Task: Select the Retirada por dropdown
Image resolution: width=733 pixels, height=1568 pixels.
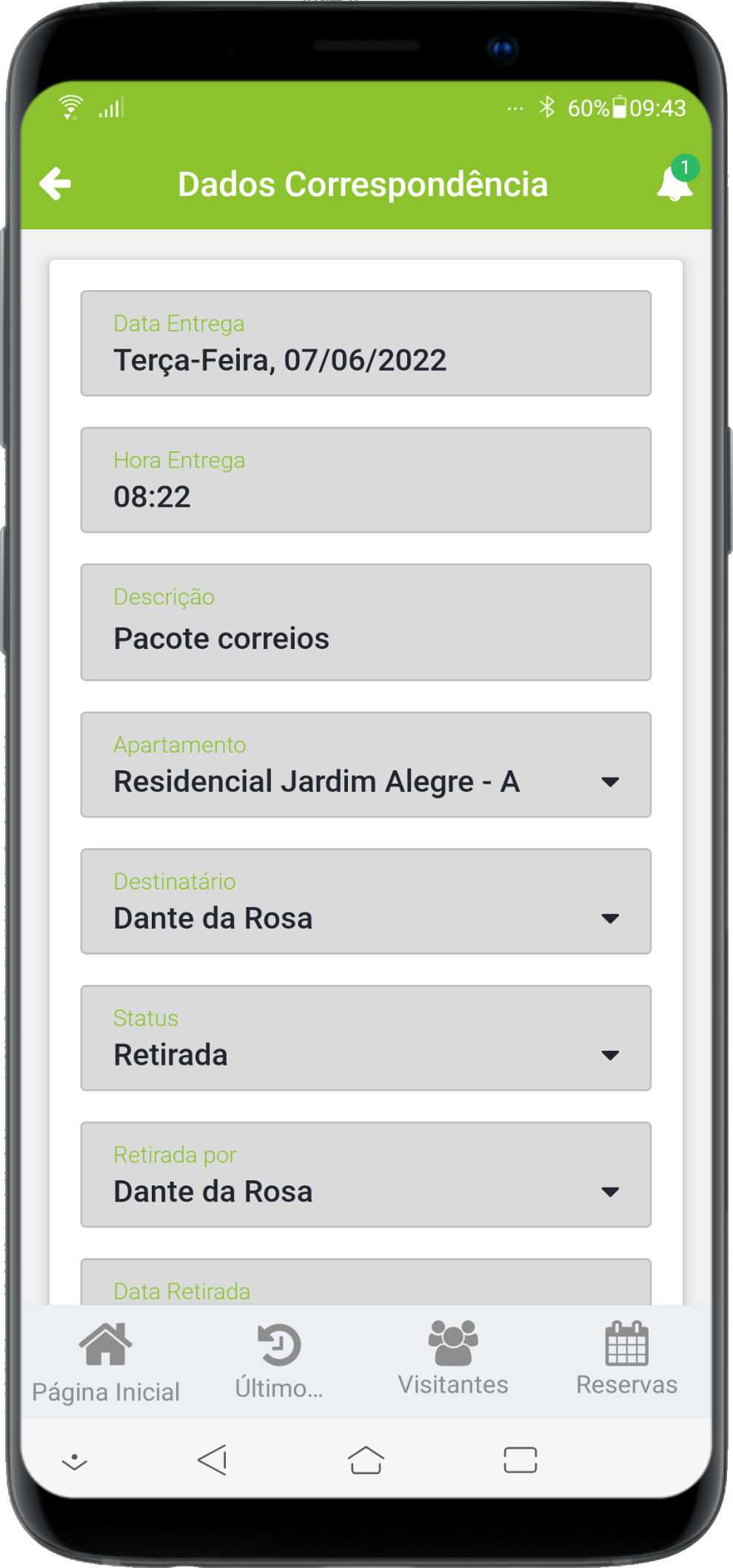Action: tap(366, 1174)
